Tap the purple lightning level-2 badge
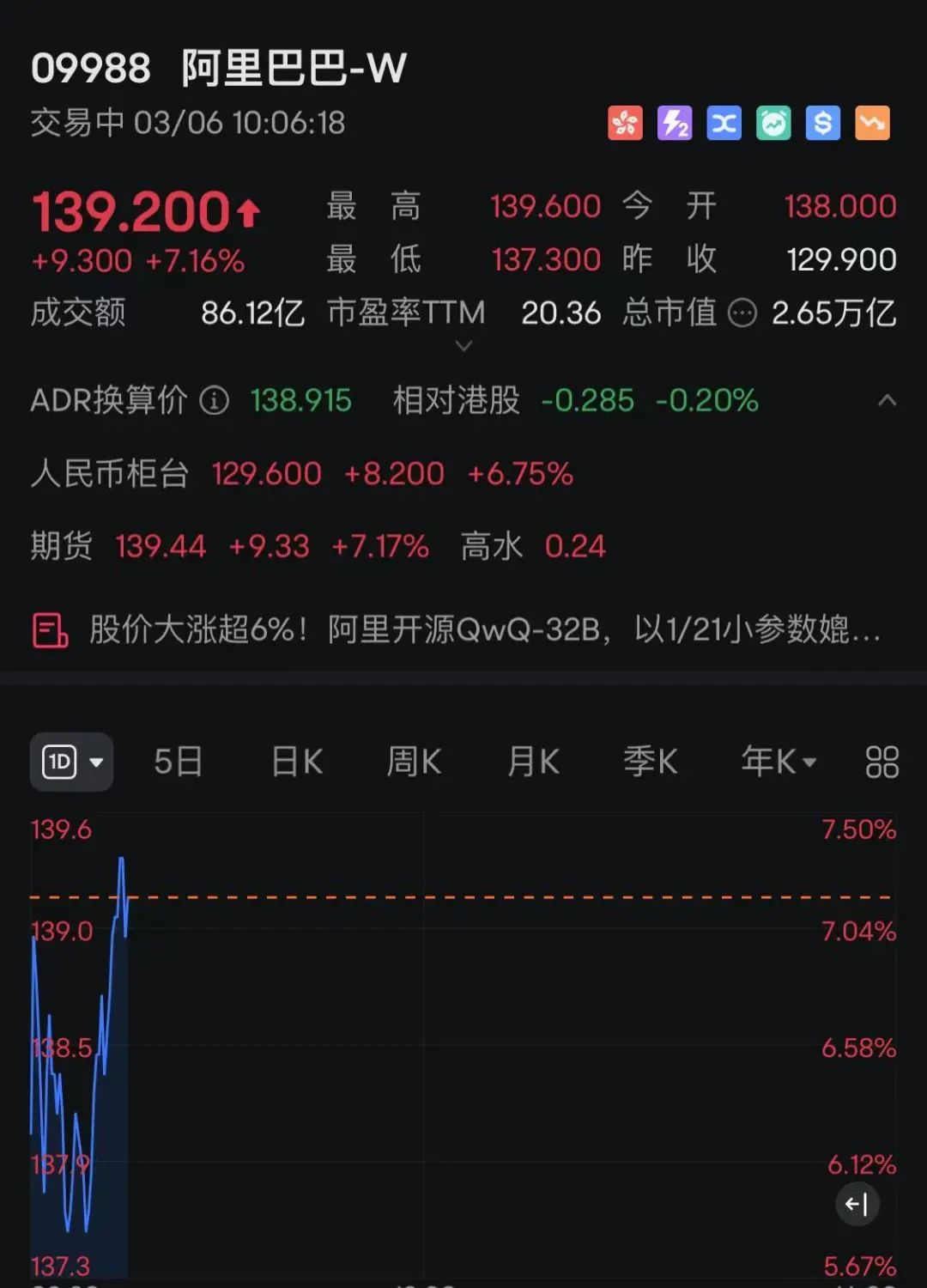Image resolution: width=927 pixels, height=1288 pixels. tap(675, 123)
